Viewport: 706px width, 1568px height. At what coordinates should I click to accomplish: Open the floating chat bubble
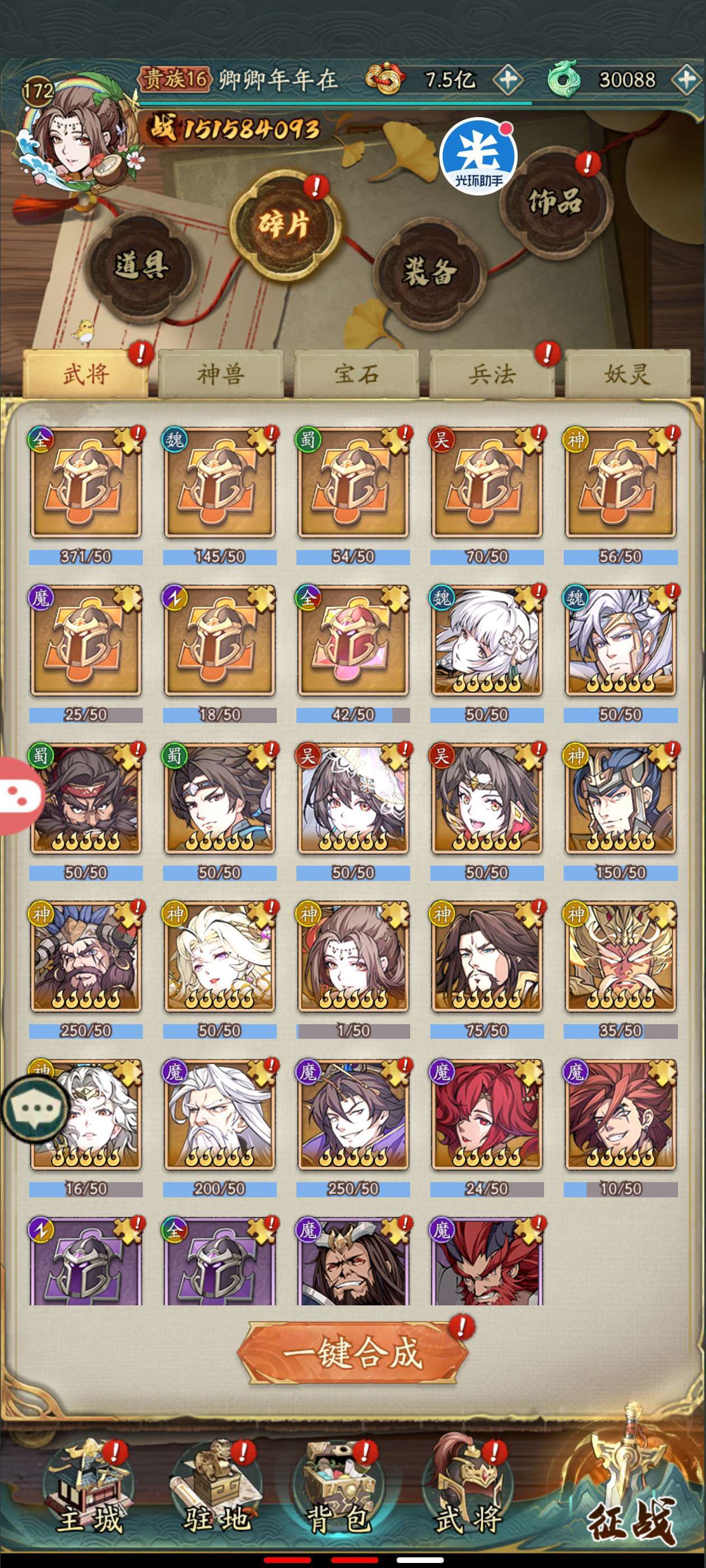point(35,1109)
